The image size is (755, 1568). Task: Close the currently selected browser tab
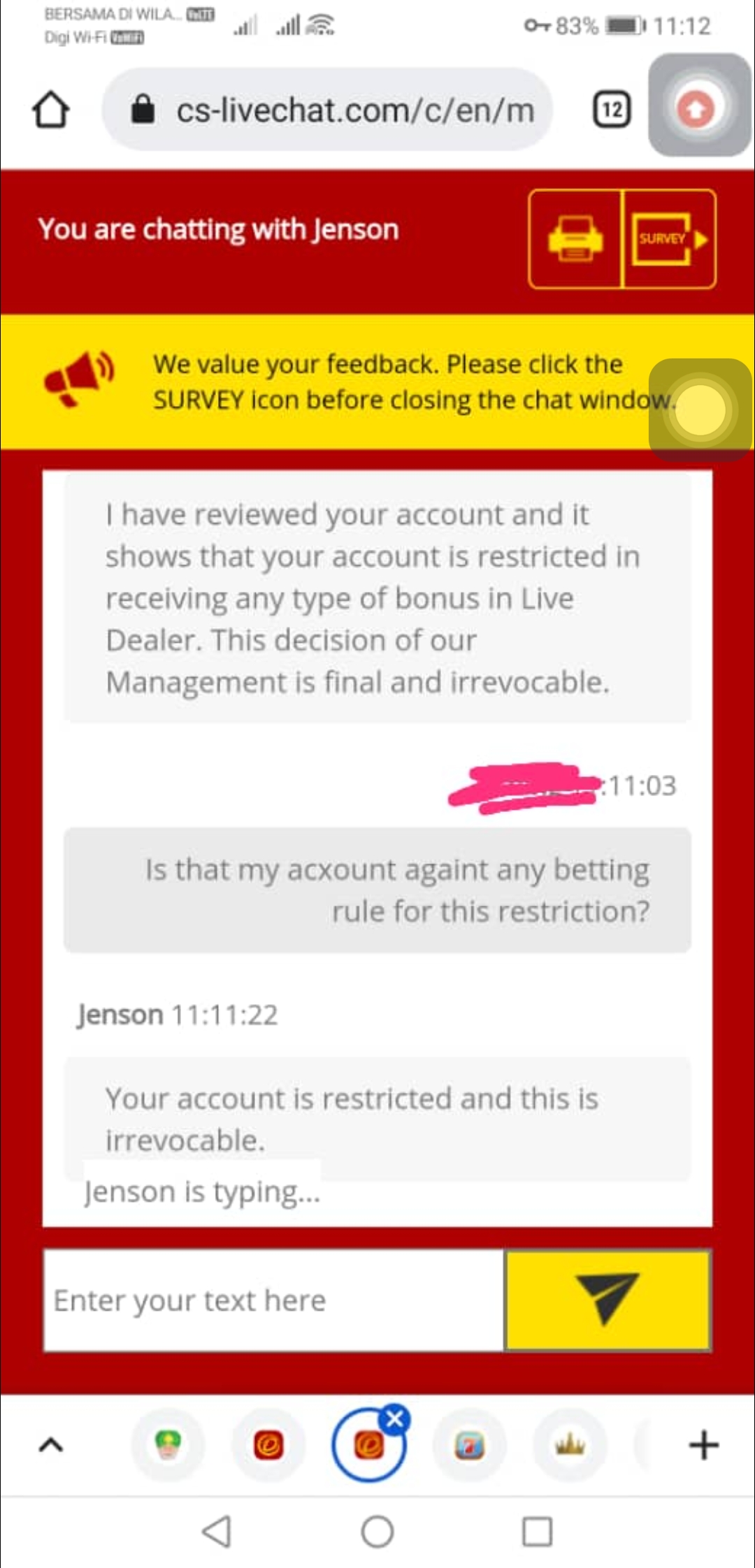tap(395, 1419)
